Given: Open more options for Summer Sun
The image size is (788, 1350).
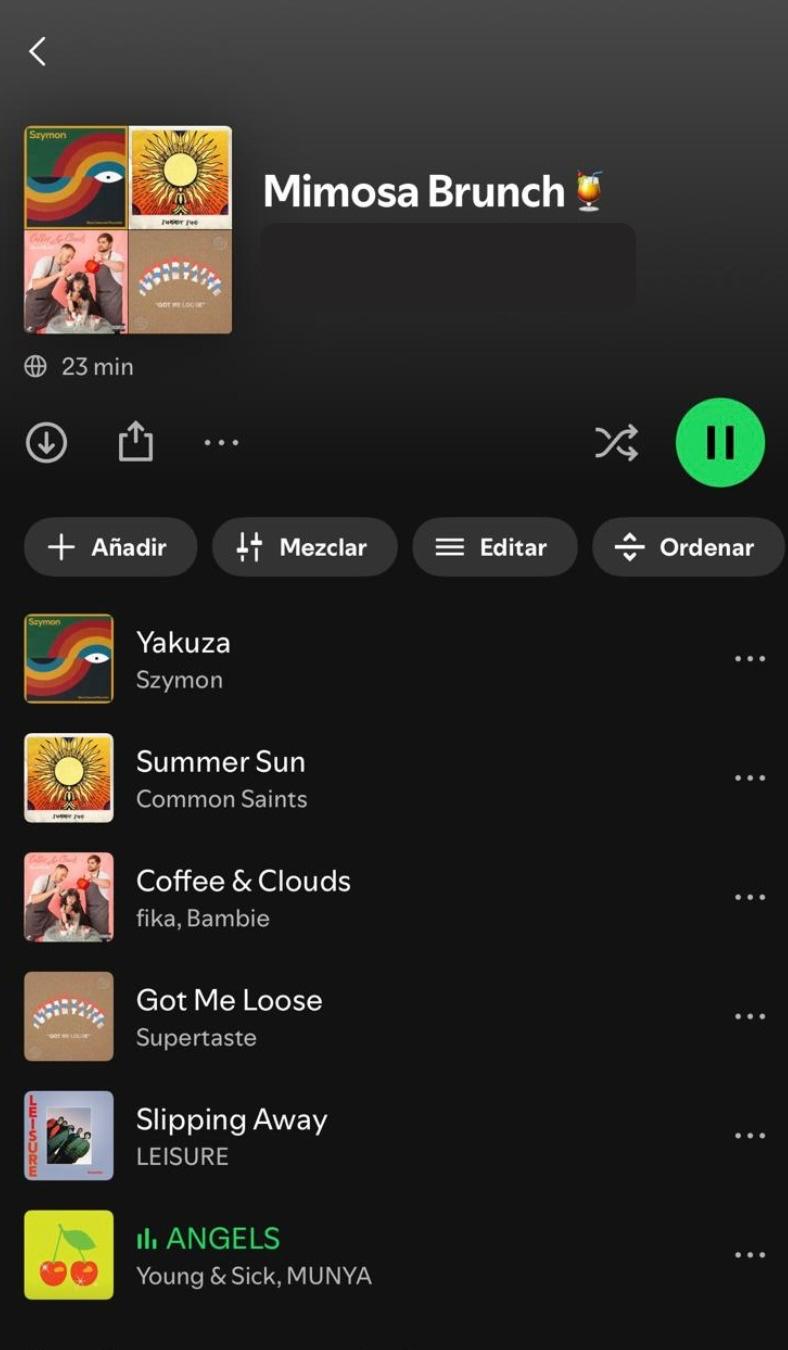Looking at the screenshot, I should [749, 778].
